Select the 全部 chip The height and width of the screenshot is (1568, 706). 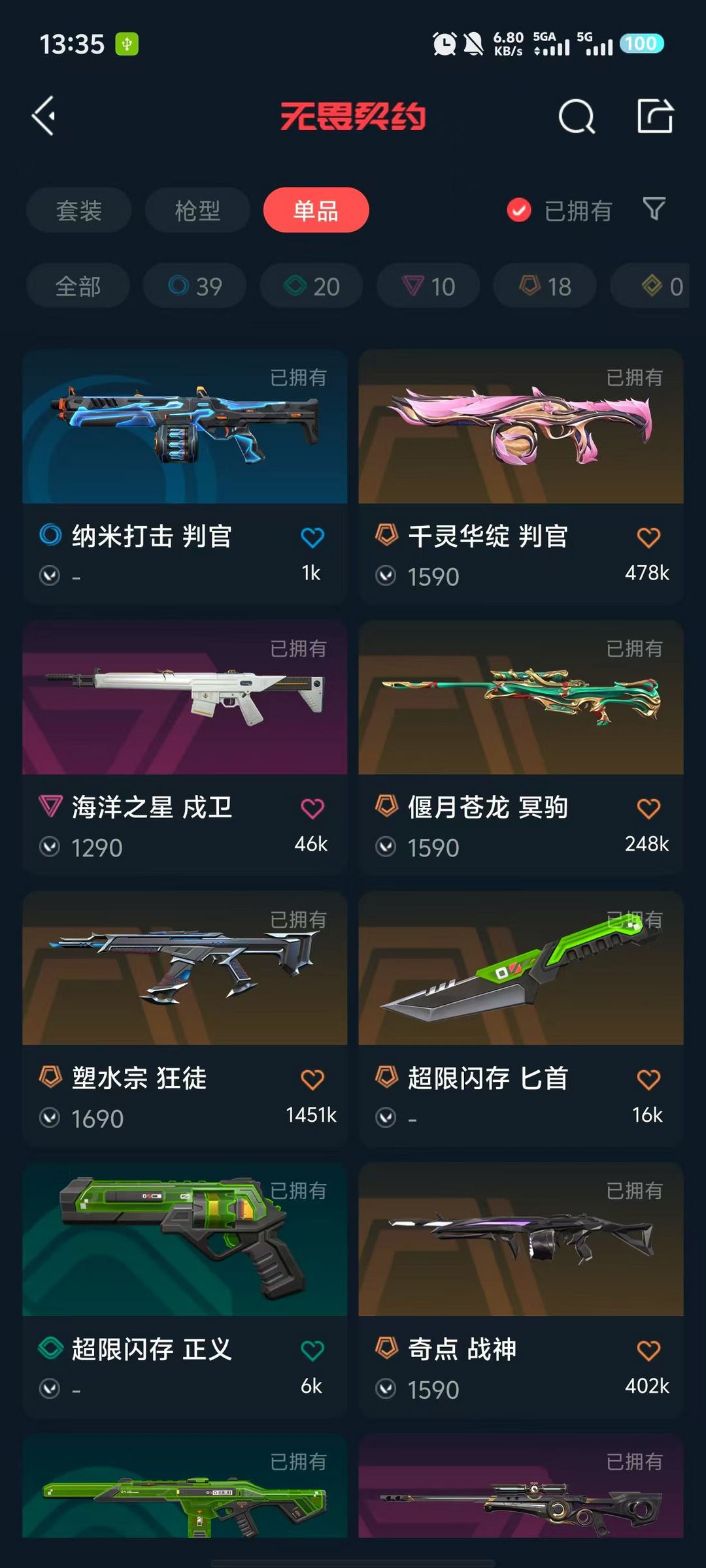pyautogui.click(x=78, y=286)
